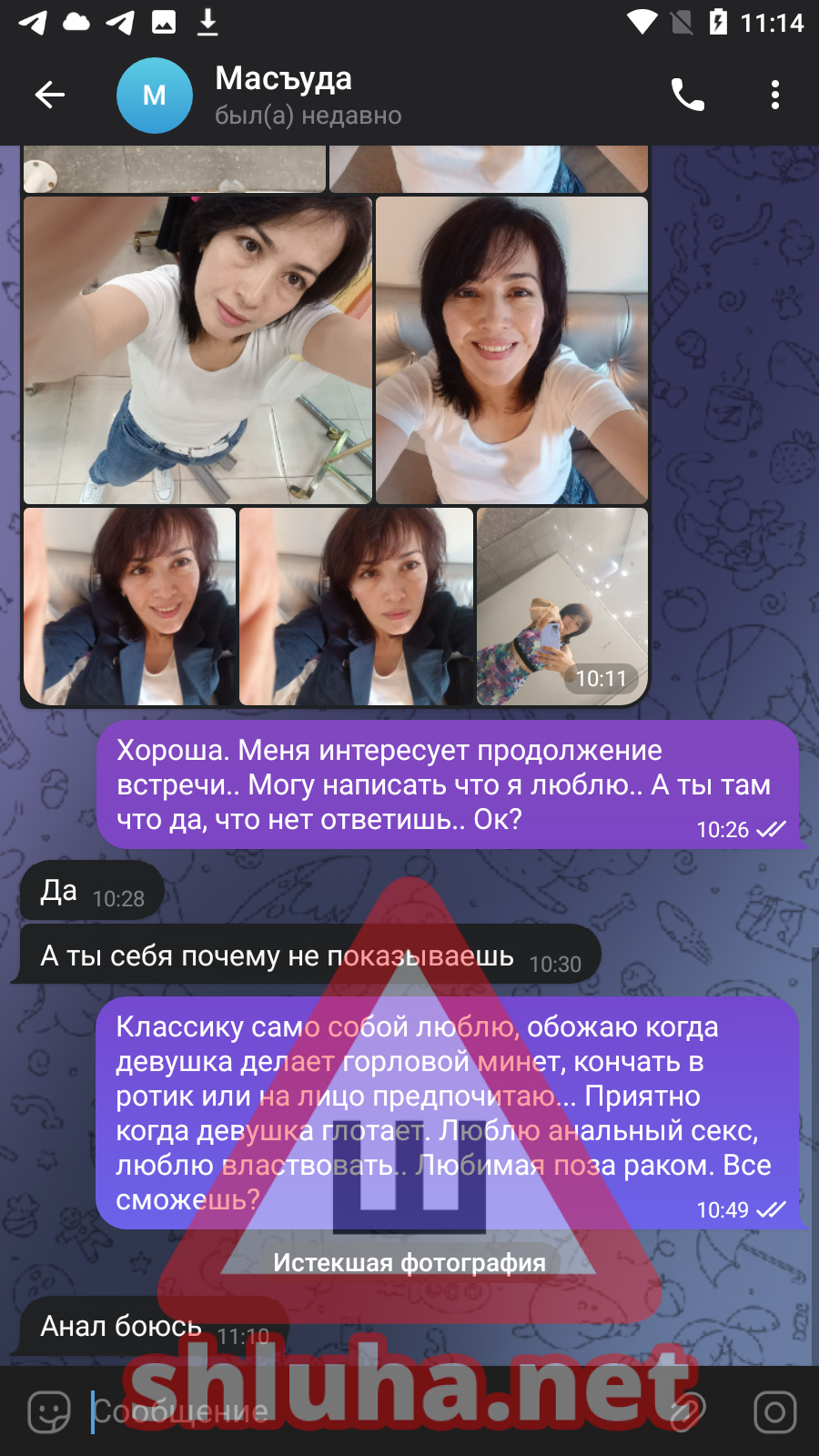Open the camera to record media
The image size is (819, 1456).
point(774,1412)
